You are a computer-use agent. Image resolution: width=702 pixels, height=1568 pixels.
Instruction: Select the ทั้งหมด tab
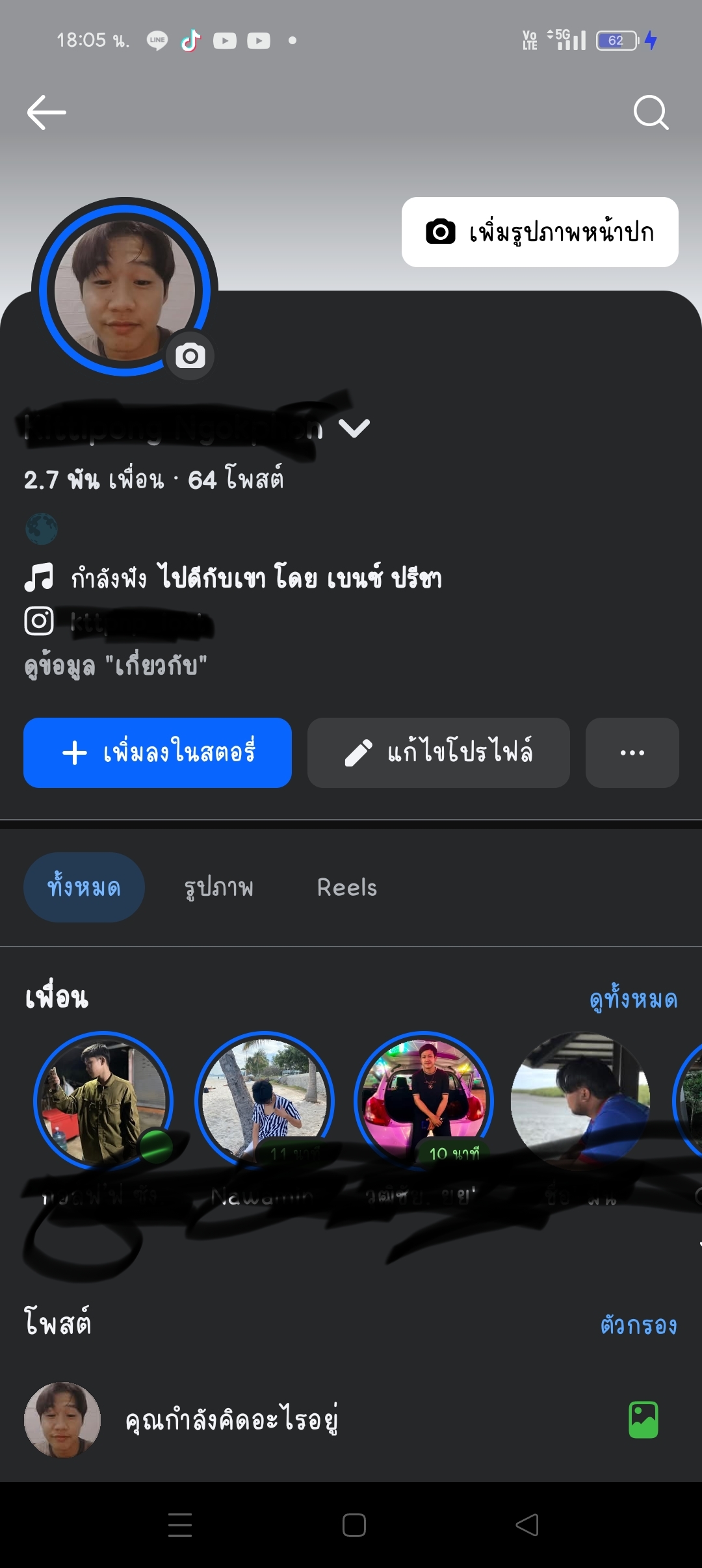click(84, 887)
